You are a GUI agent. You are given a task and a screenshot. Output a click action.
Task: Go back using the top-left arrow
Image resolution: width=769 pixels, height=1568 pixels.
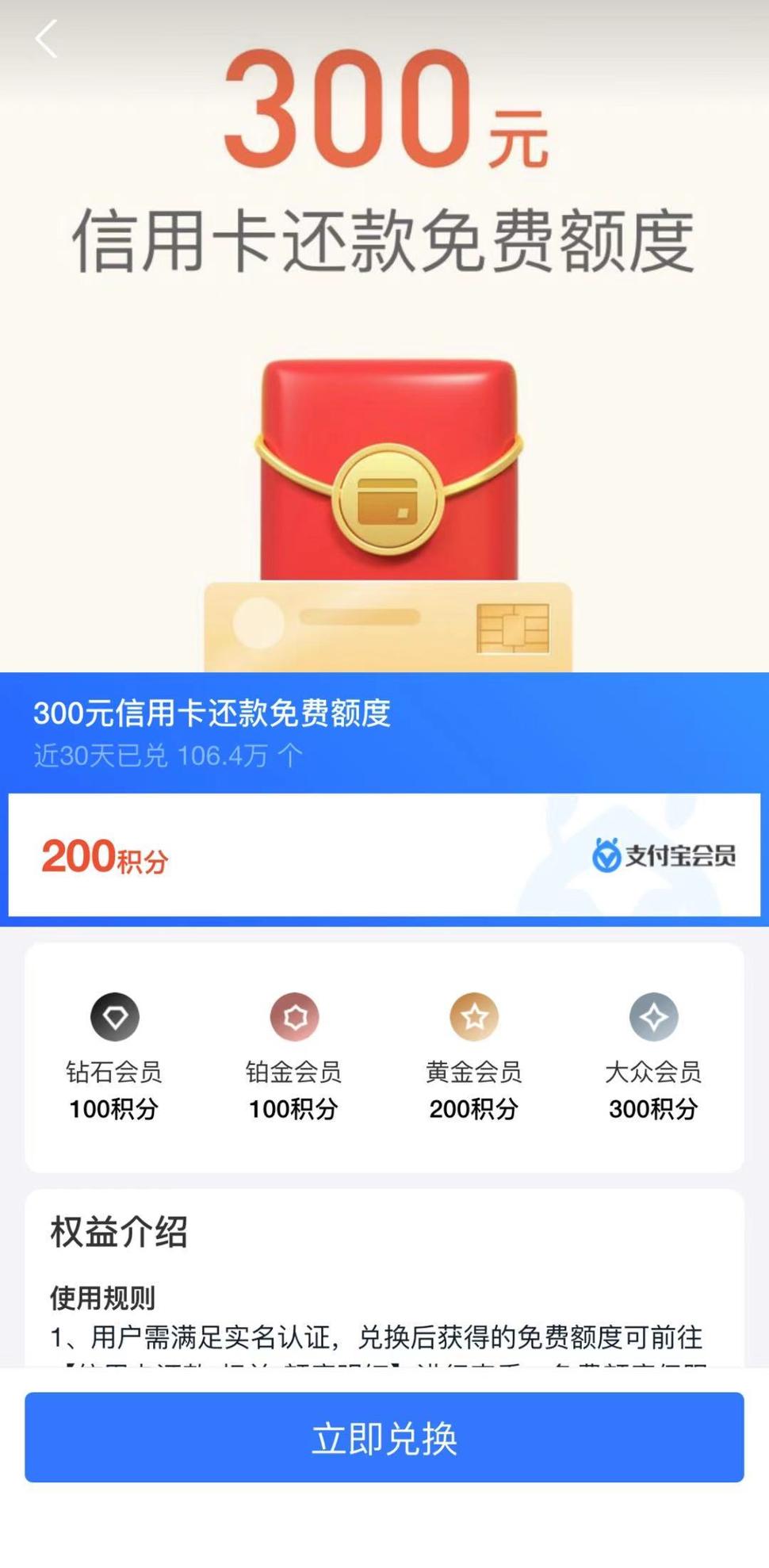pyautogui.click(x=47, y=40)
